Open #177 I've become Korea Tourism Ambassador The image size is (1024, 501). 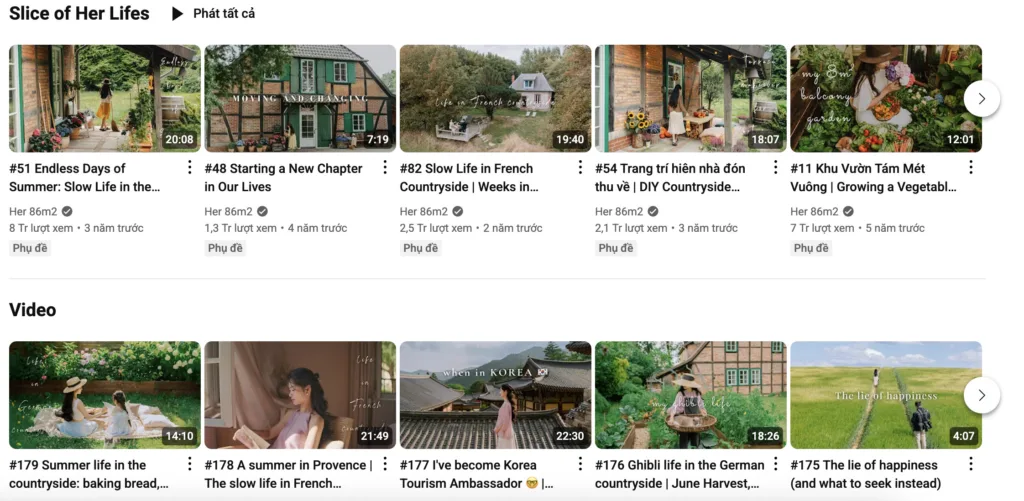(x=495, y=395)
